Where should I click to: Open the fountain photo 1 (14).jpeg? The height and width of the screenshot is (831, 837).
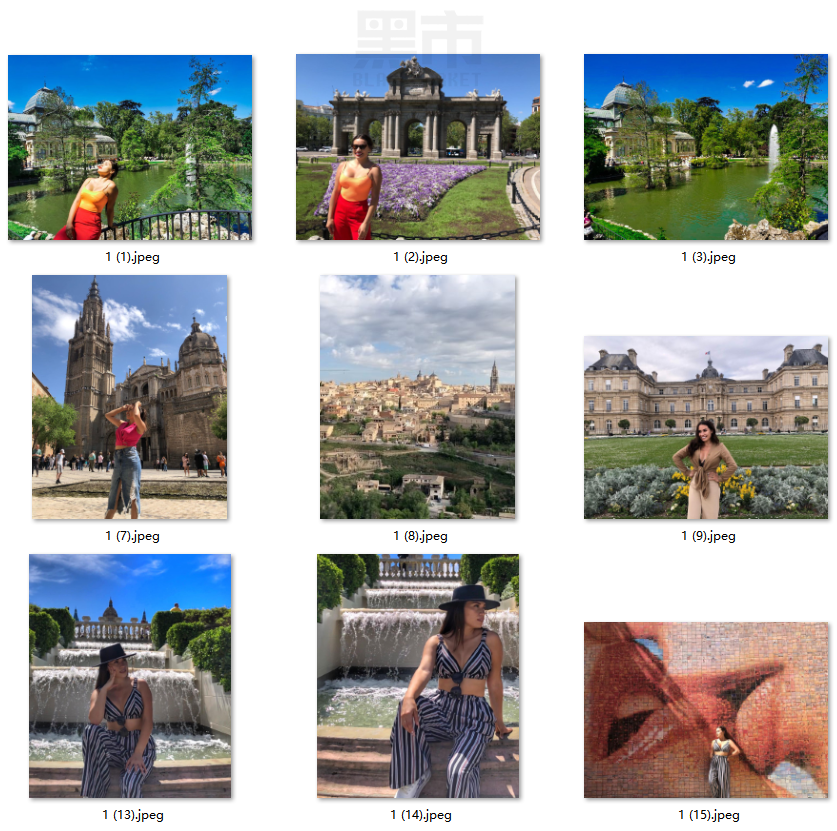click(418, 675)
